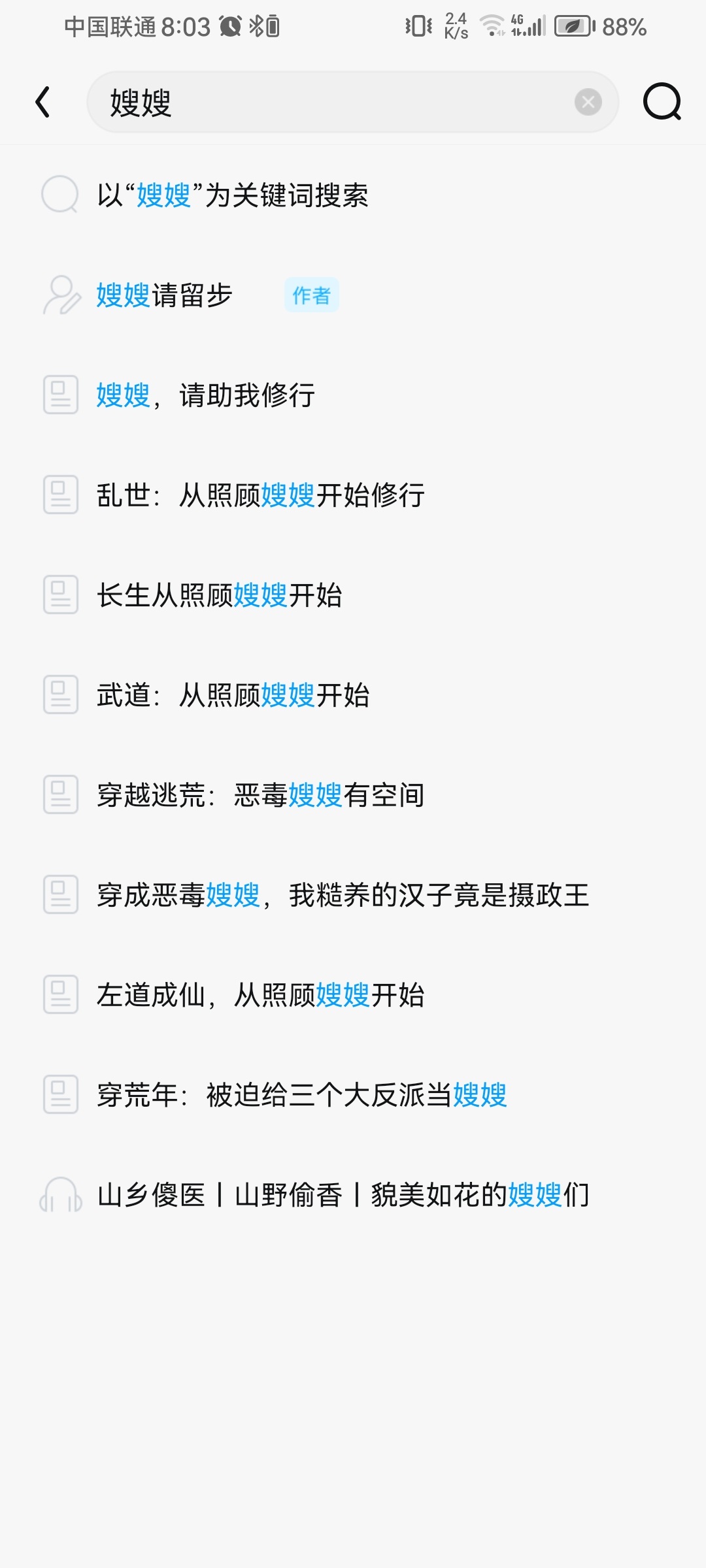Open the audiobook suggestion 山乡傻医
Screen dimensions: 706x1568
click(353, 1194)
